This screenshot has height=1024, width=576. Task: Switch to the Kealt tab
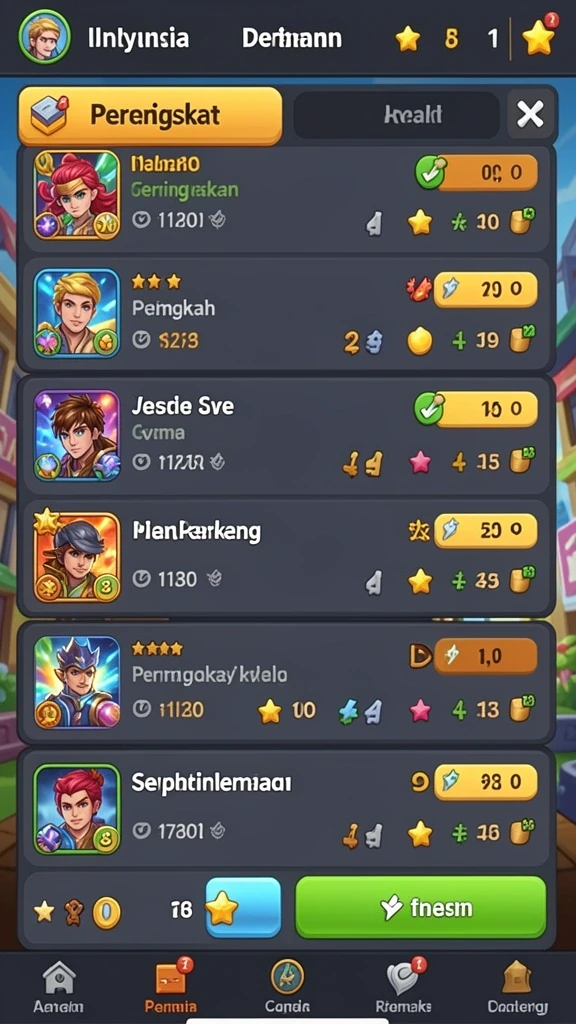coord(396,116)
